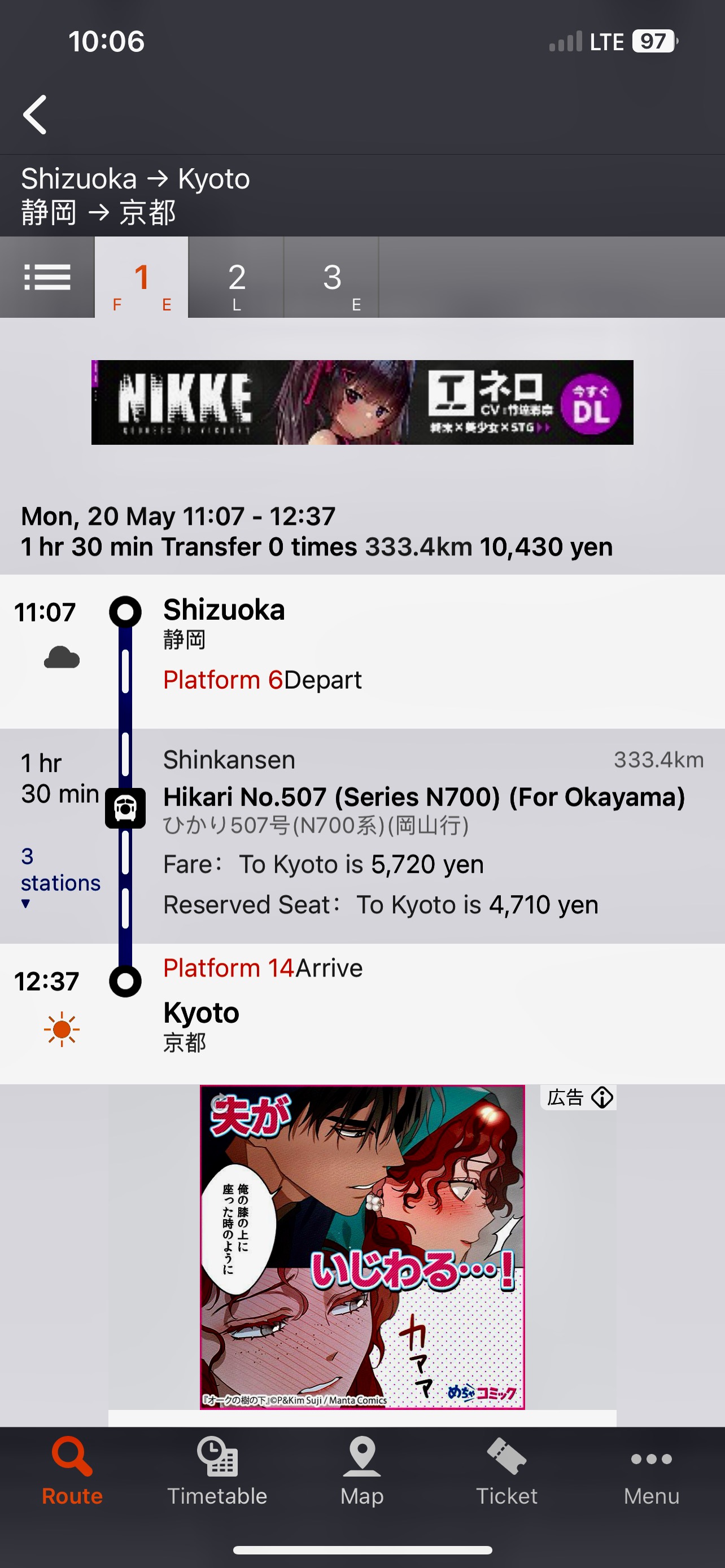This screenshot has height=1568, width=725.
Task: Switch to route option 3
Action: tap(332, 278)
